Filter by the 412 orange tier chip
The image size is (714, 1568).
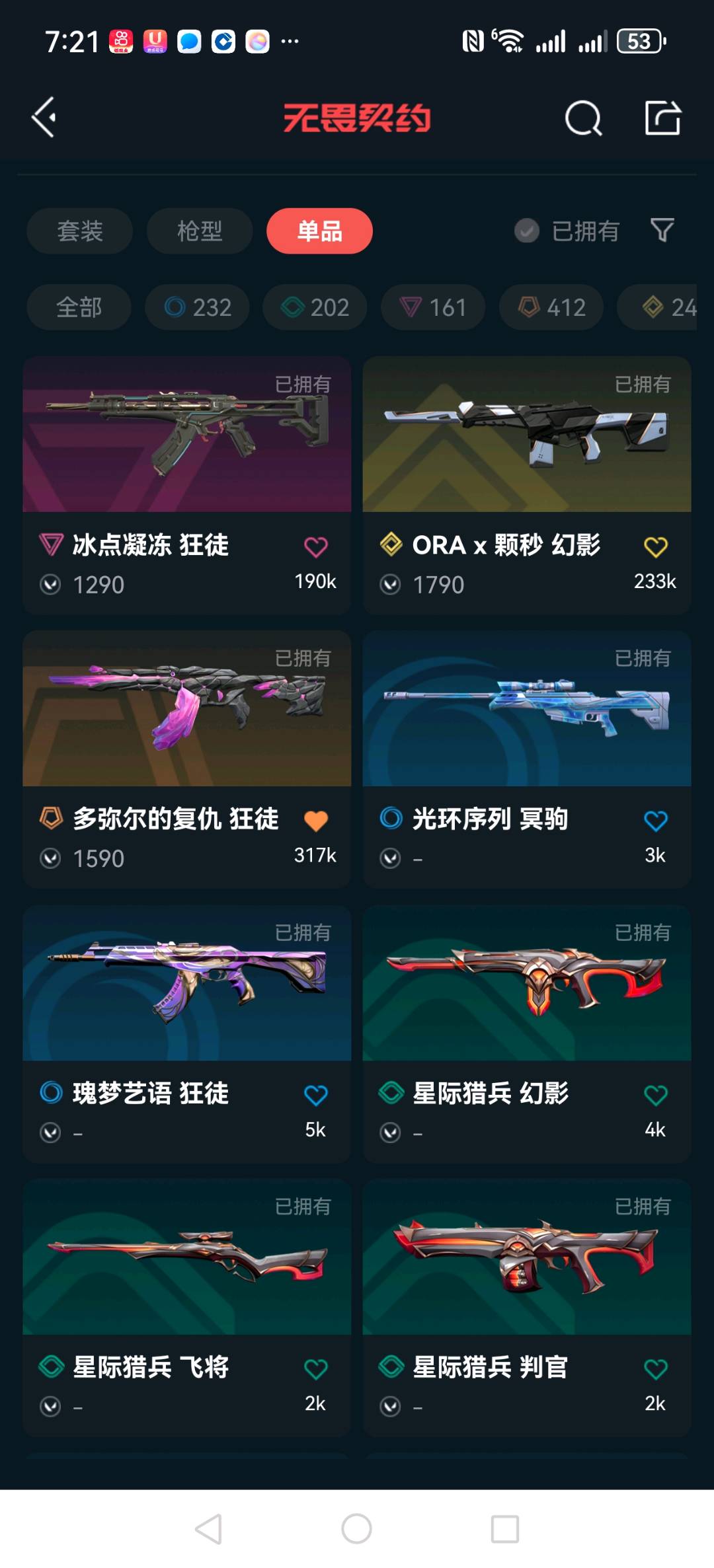pyautogui.click(x=551, y=307)
